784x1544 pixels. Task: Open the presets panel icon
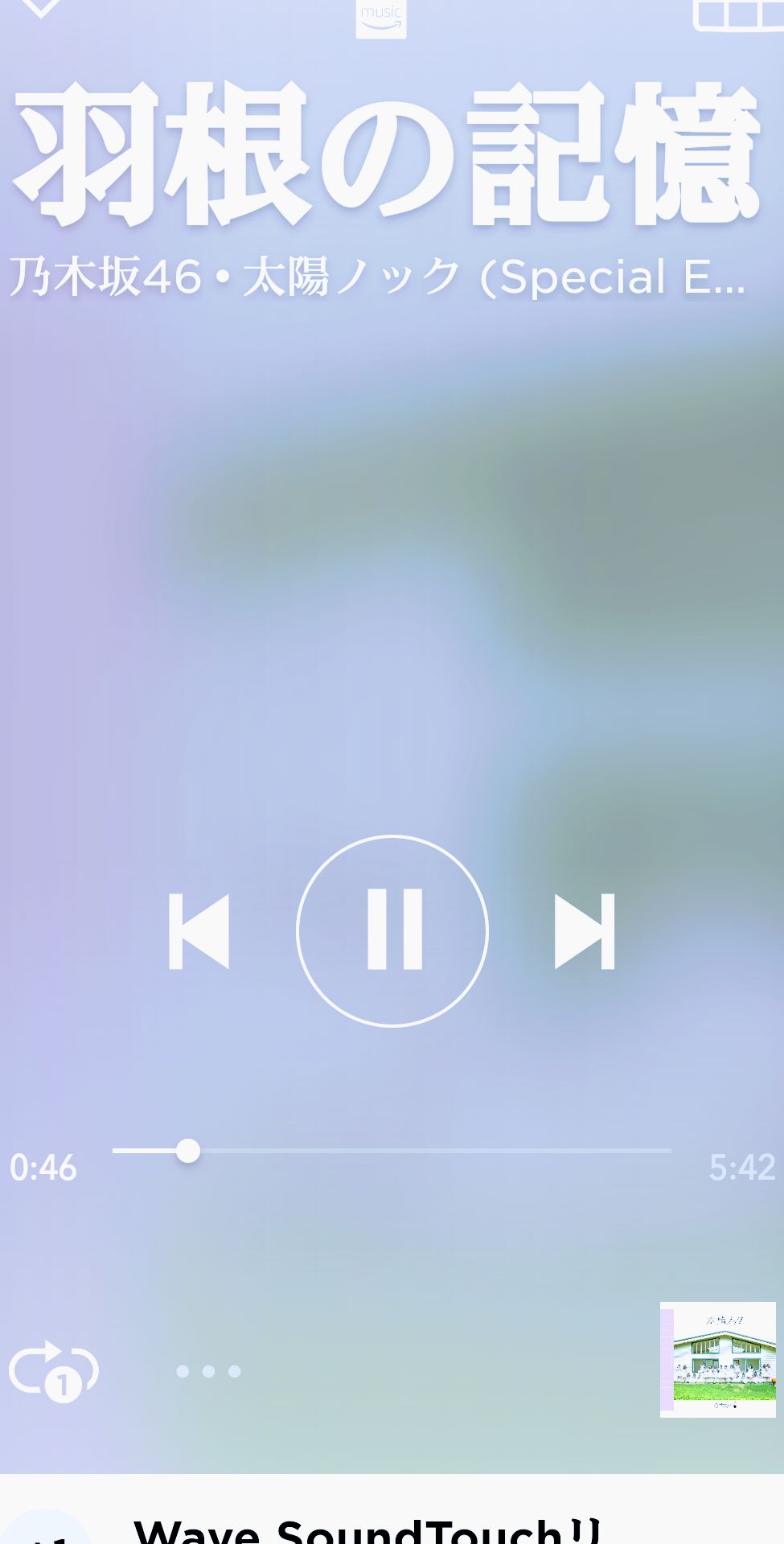click(x=738, y=14)
